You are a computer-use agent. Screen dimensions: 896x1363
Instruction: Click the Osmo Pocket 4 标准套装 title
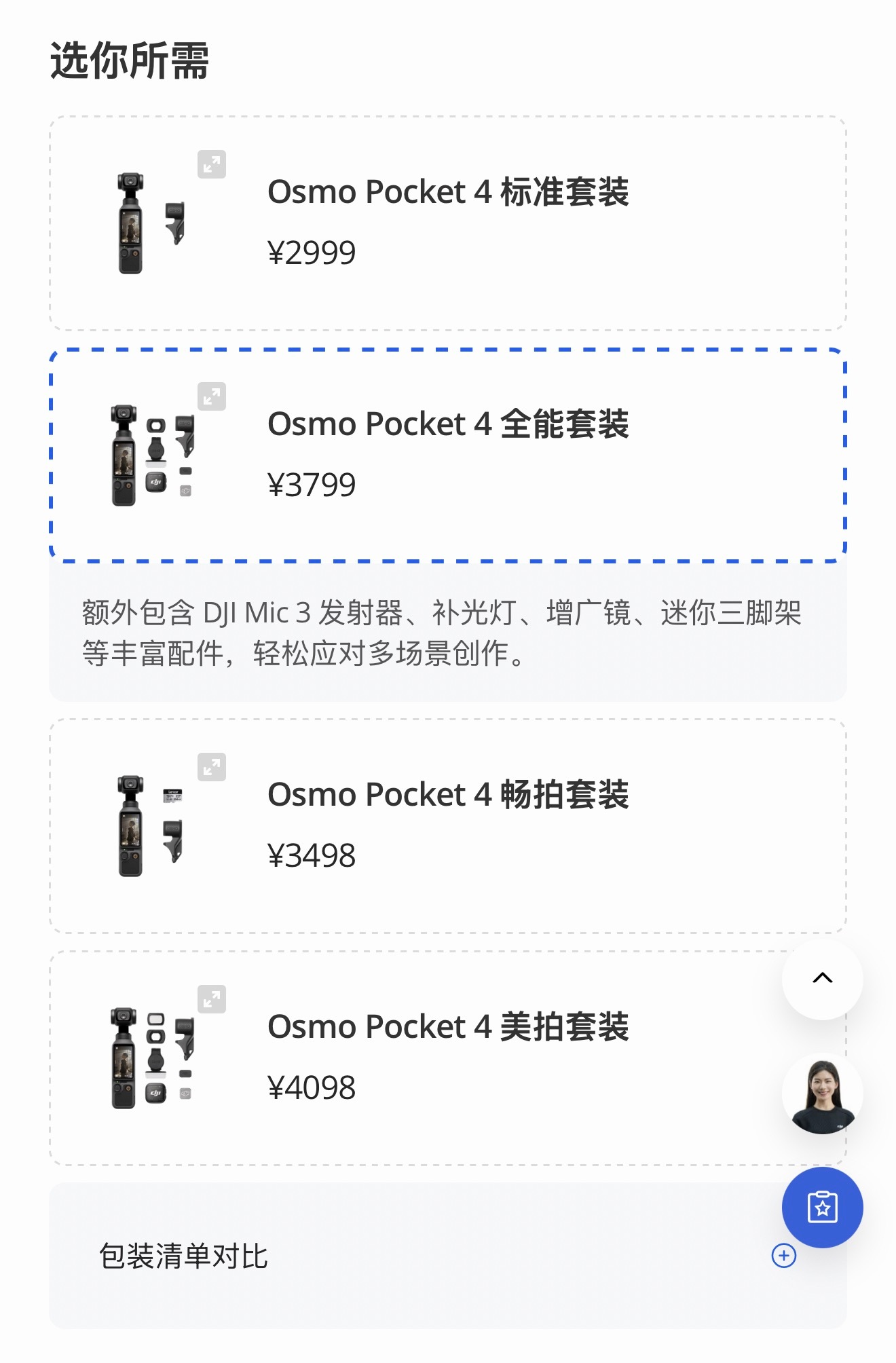click(449, 191)
